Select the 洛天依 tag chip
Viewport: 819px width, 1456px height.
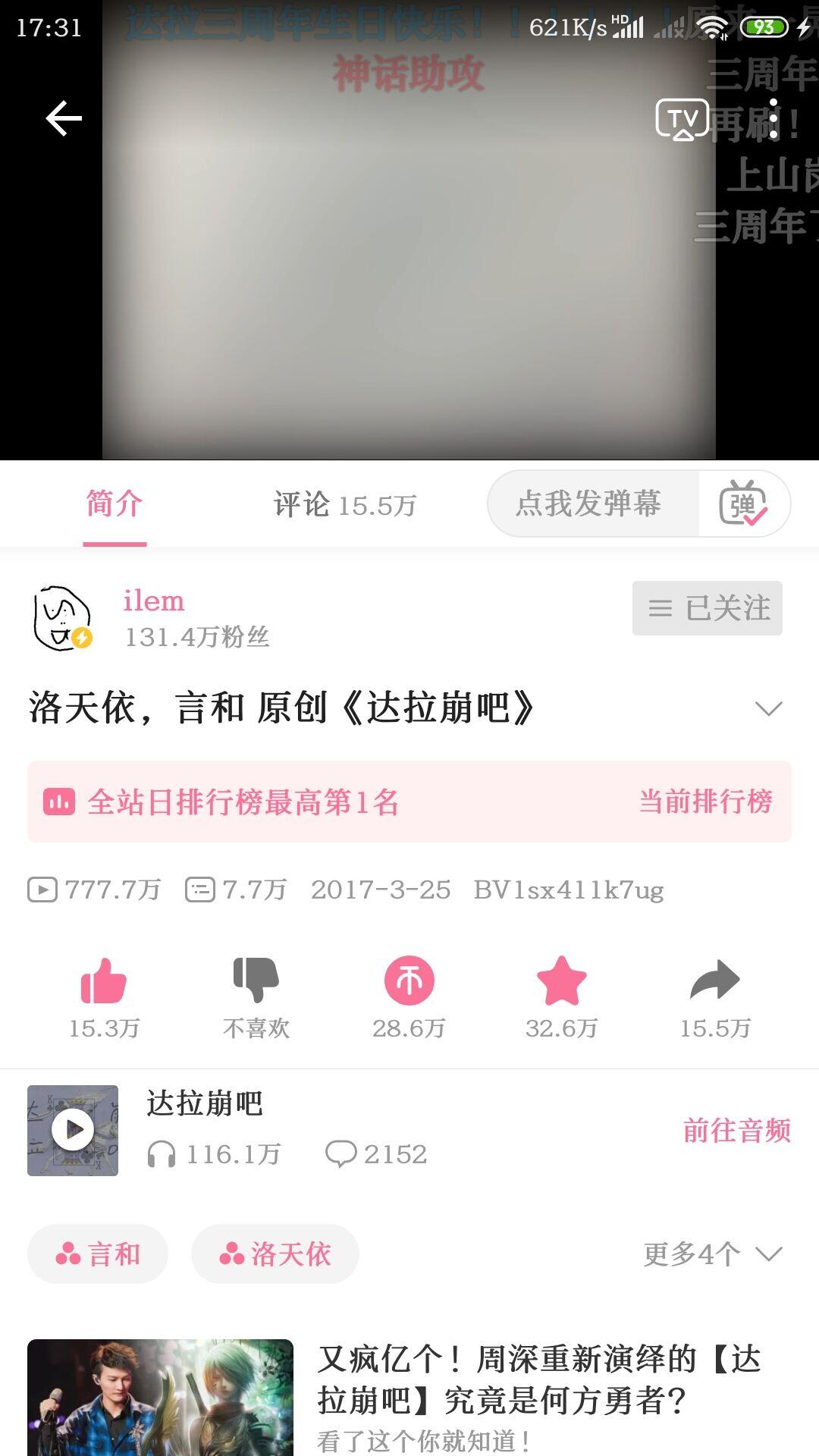(x=275, y=1254)
